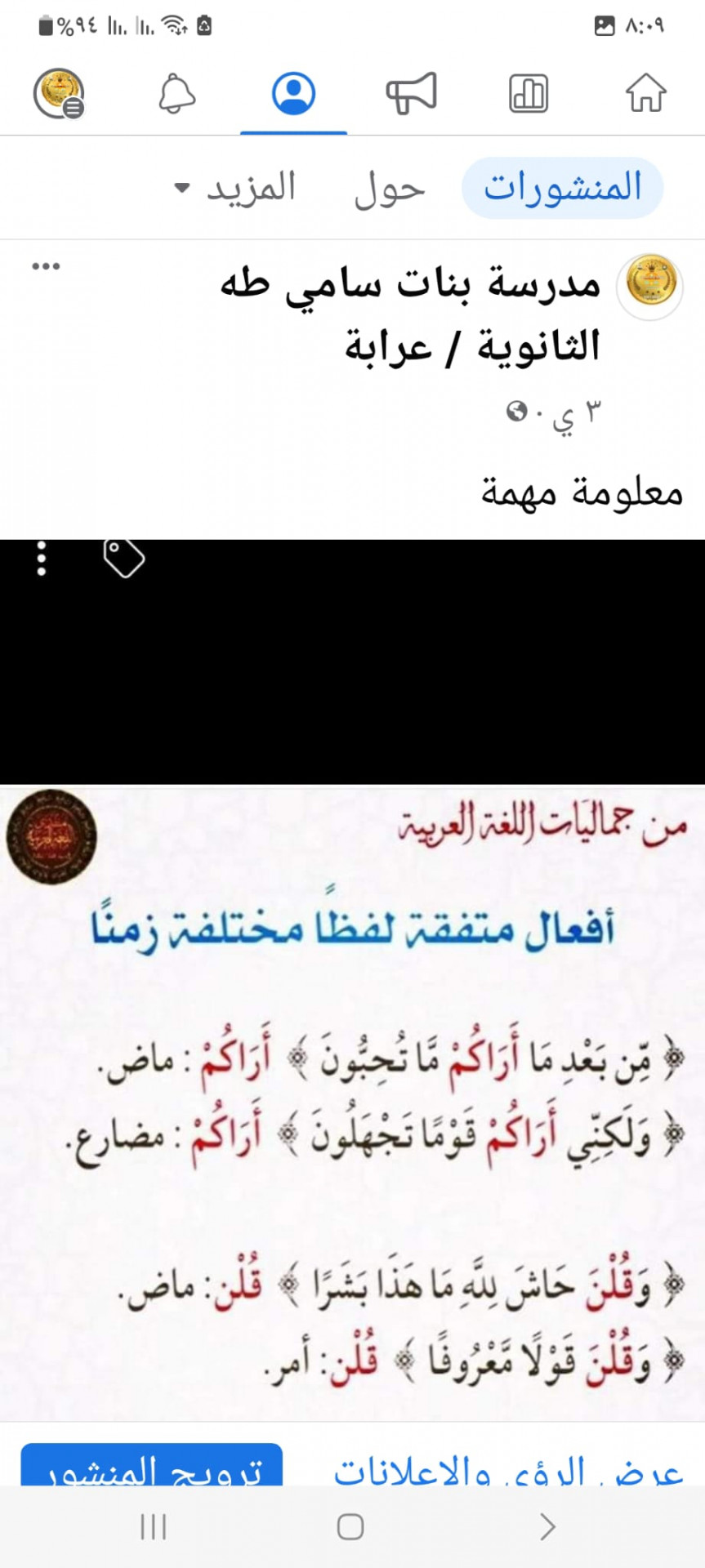Open the photo's vertical dots menu
The image size is (705, 1568).
pos(42,559)
